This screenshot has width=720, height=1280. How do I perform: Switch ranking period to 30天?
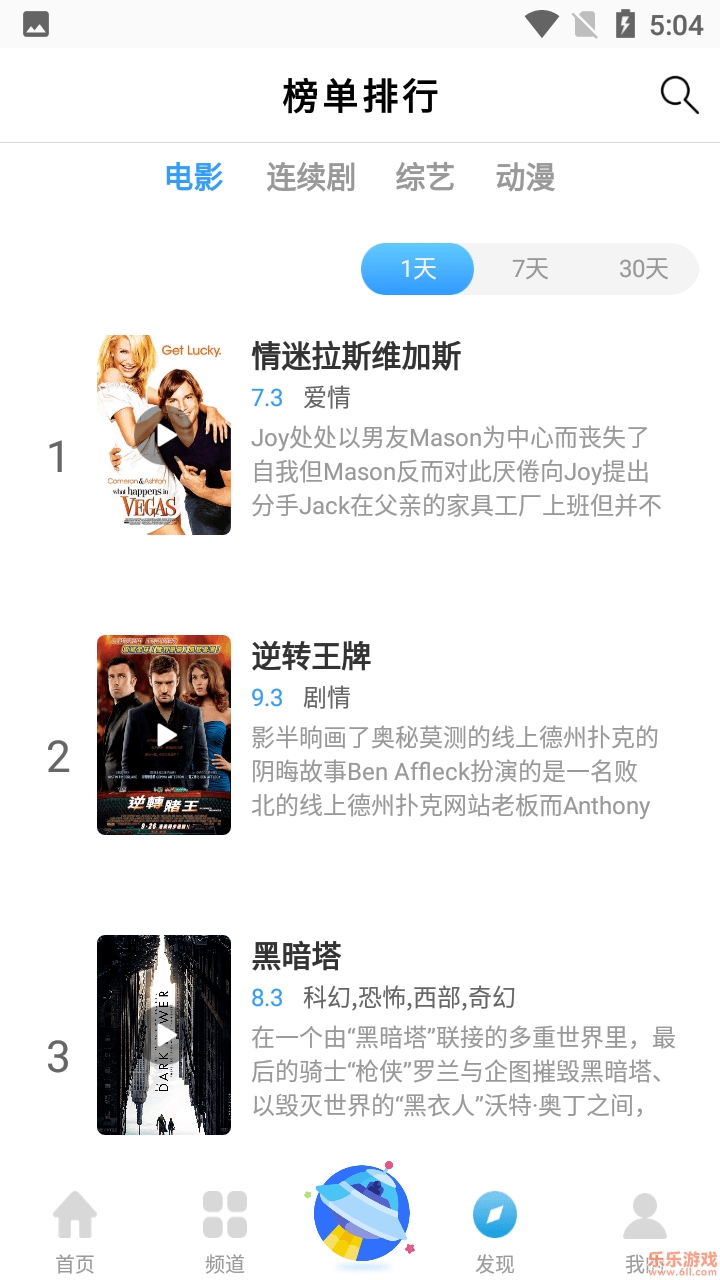click(643, 269)
